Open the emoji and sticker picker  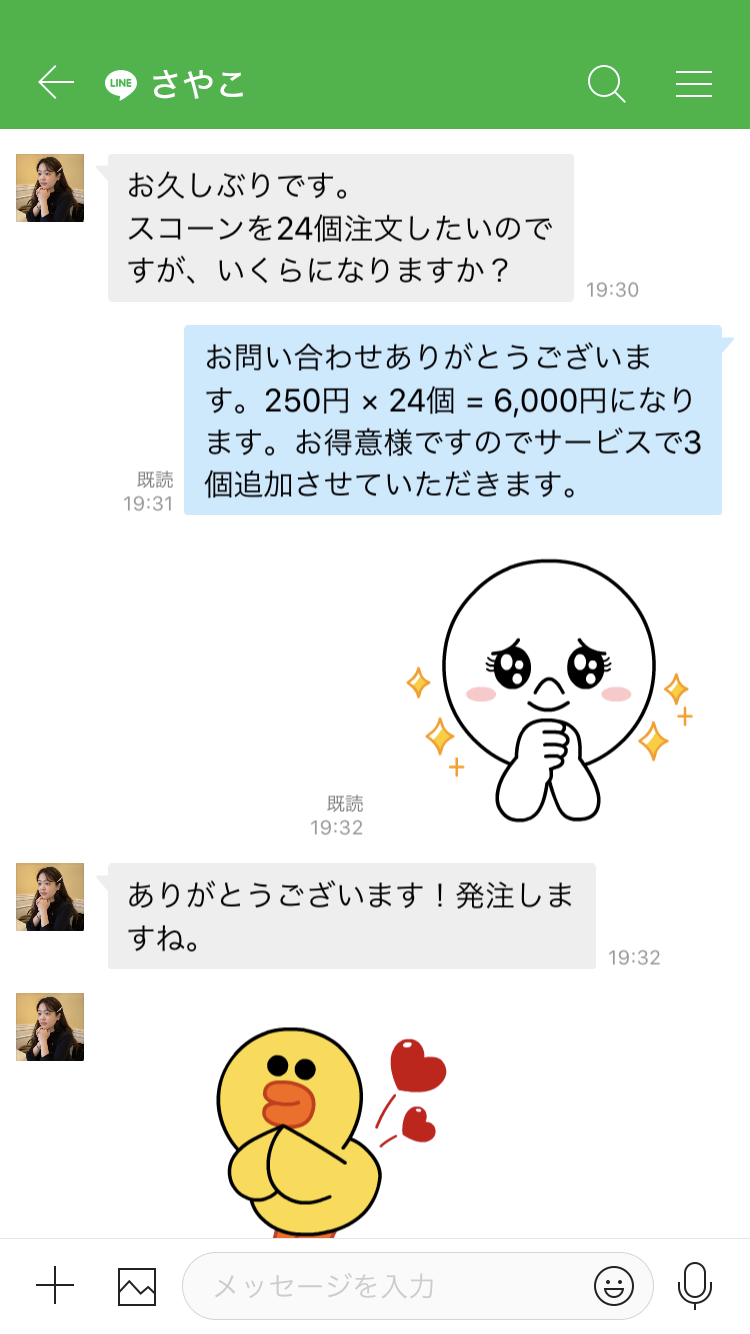pos(613,1286)
